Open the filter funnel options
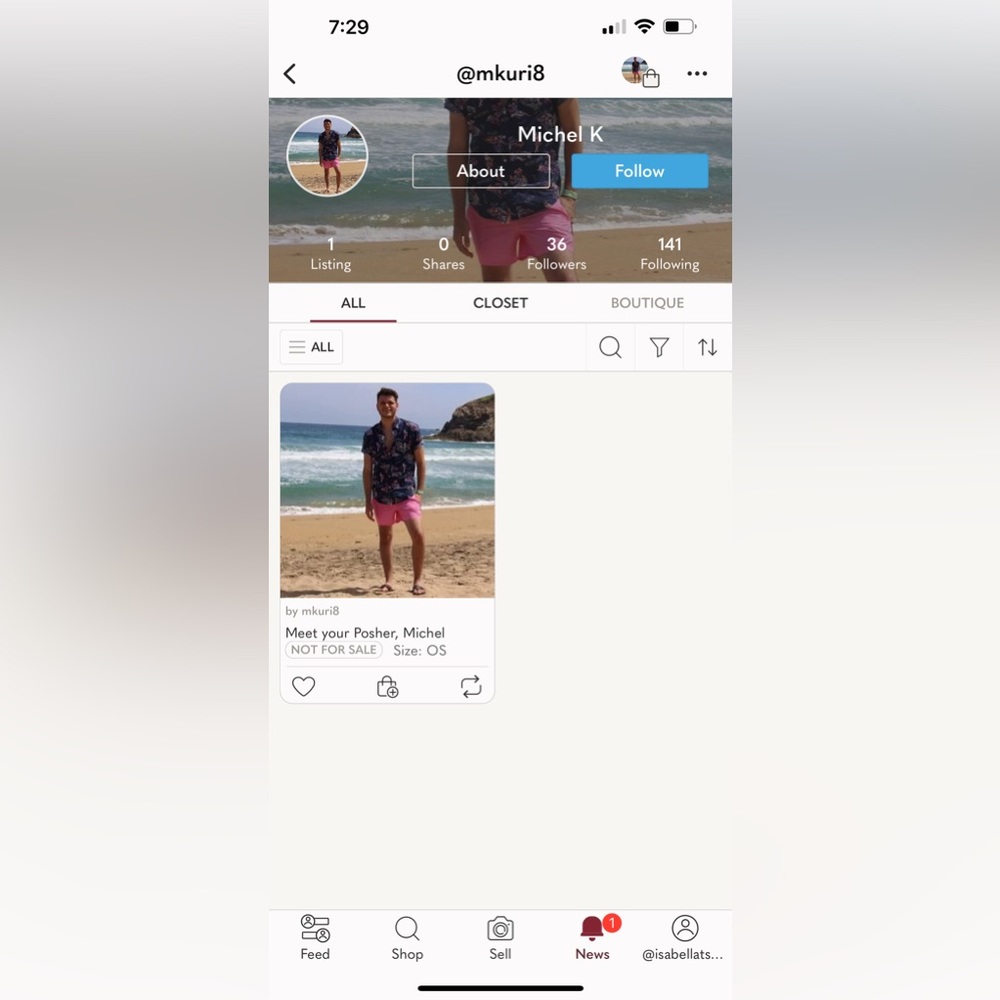The width and height of the screenshot is (1000, 1000). (659, 347)
